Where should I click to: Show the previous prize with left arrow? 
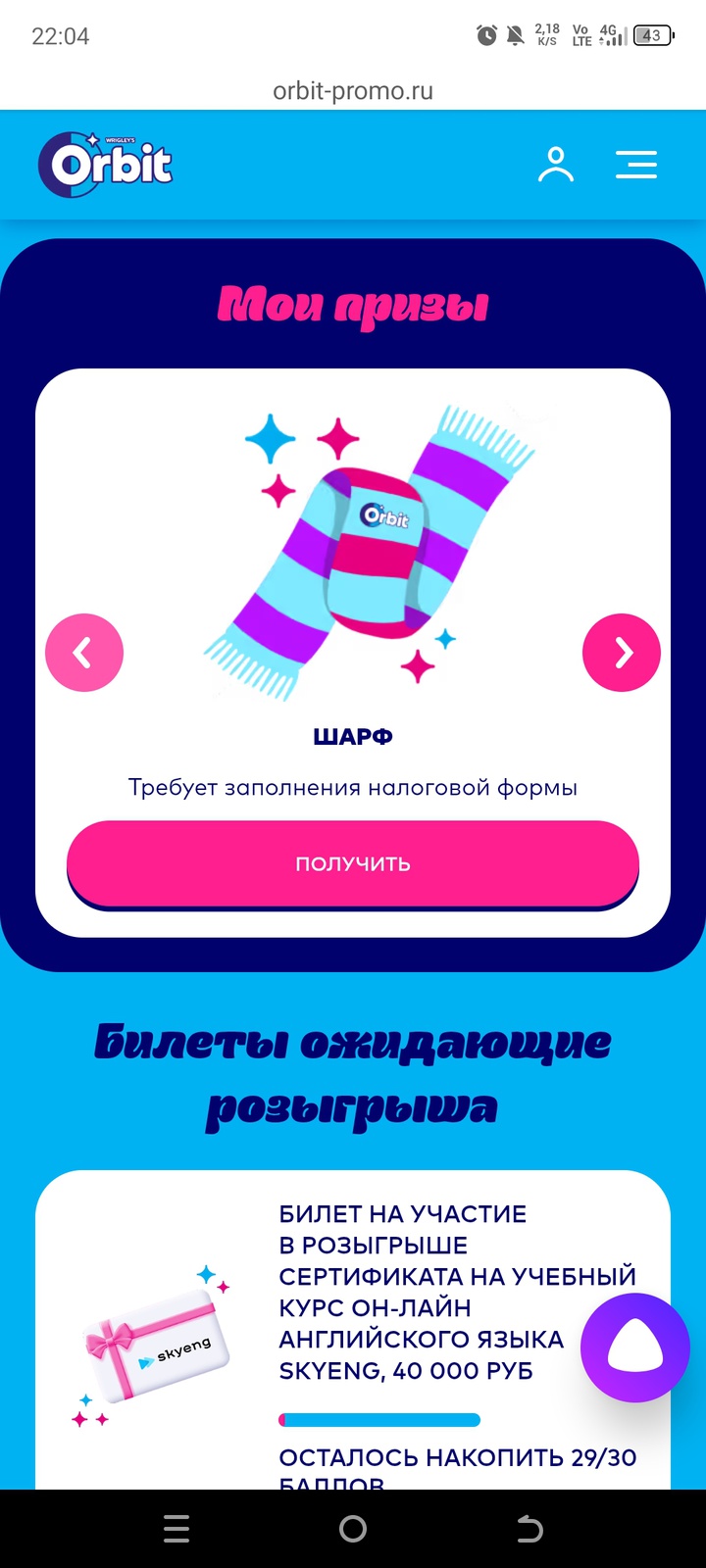84,653
